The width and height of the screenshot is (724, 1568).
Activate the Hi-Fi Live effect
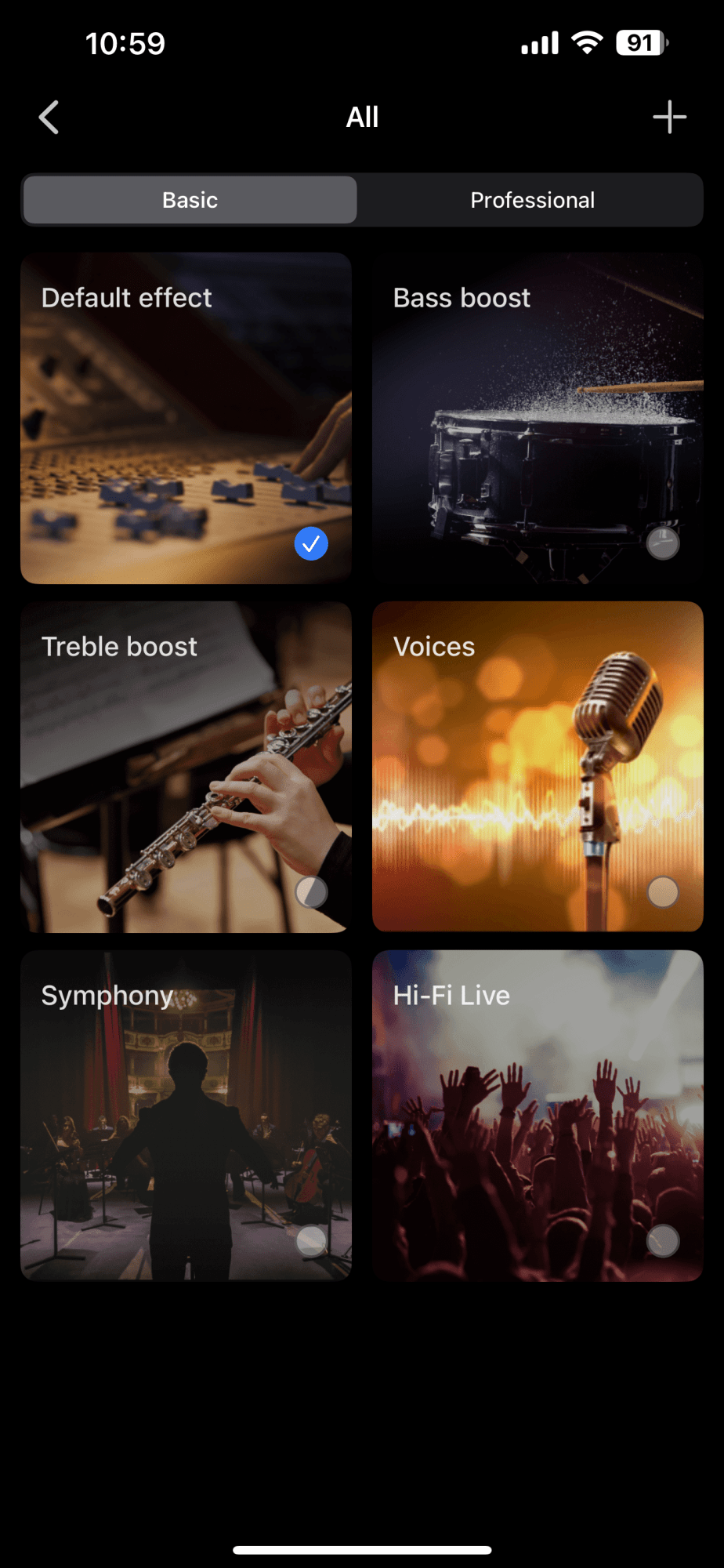538,1115
